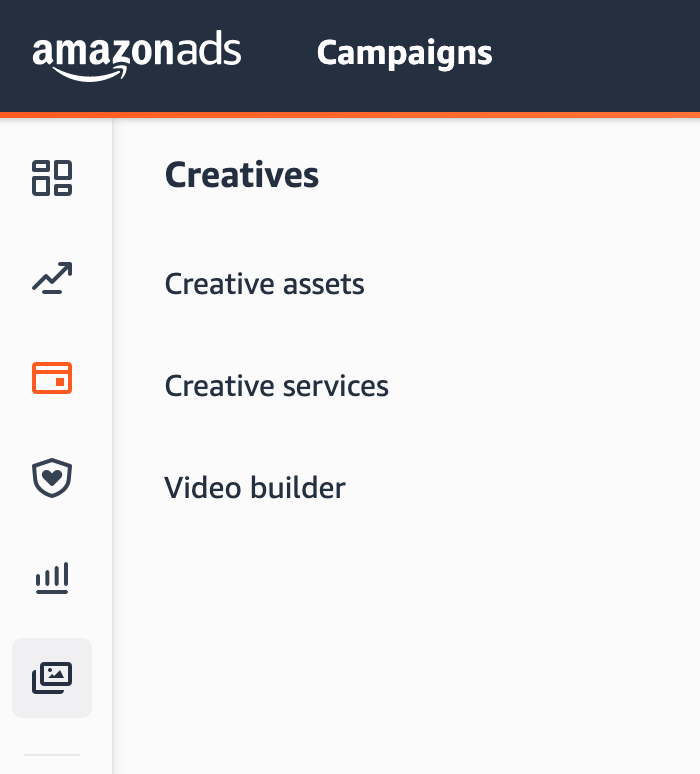Select the orange billing card icon

click(x=52, y=378)
